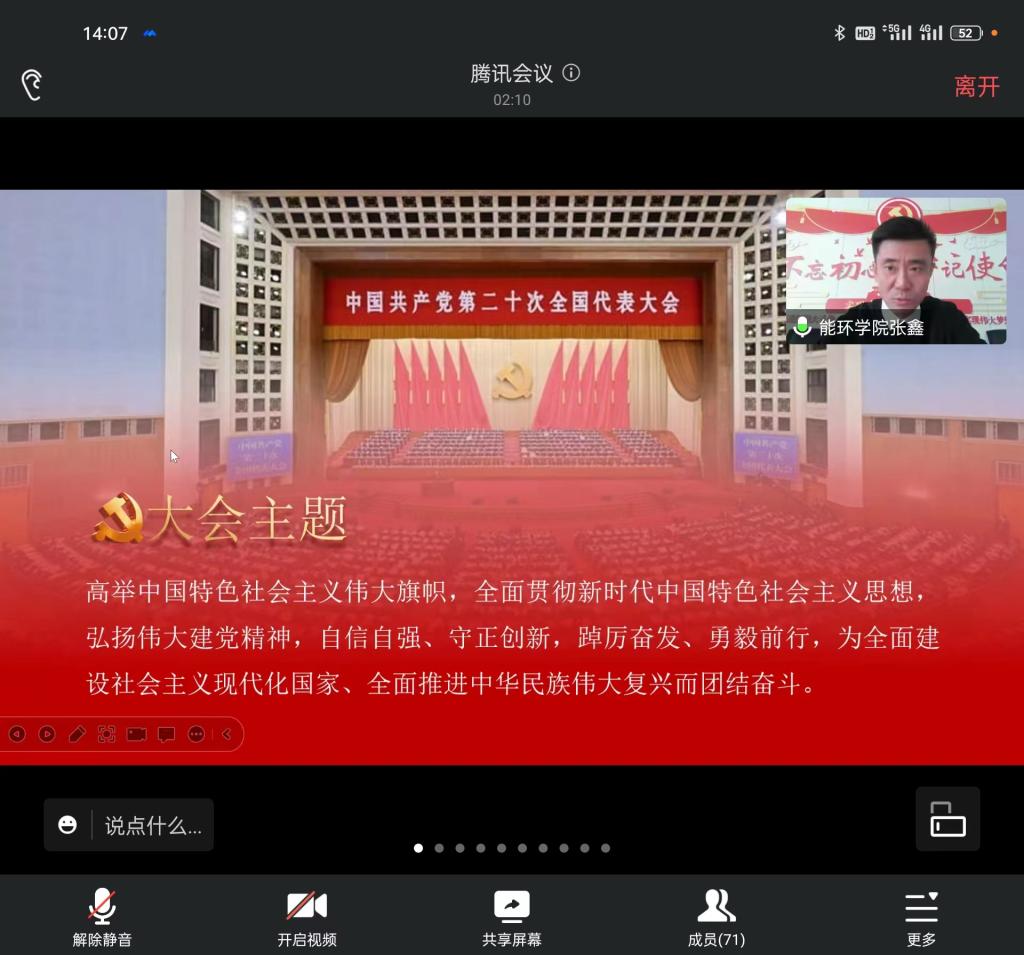Tap the 说点什么... chat input

152,825
